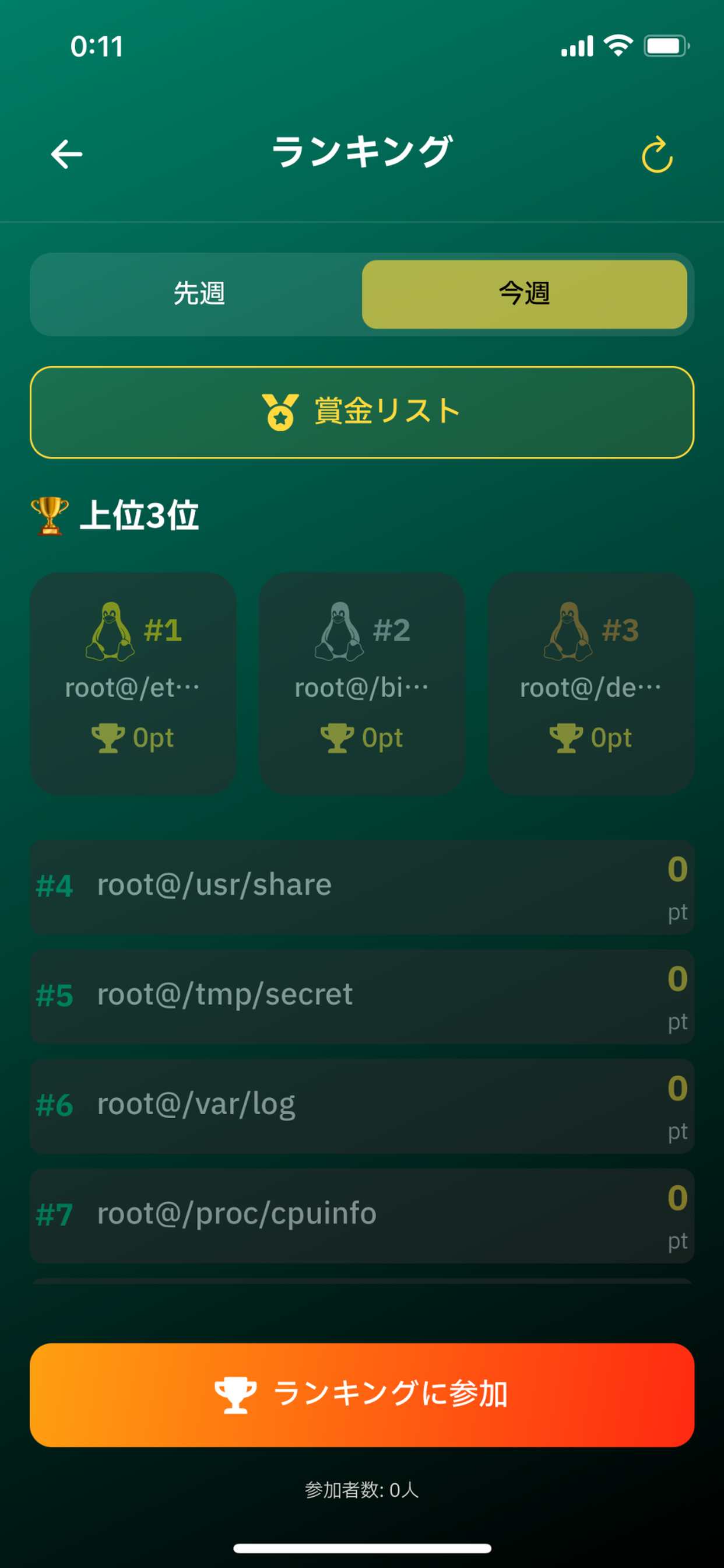This screenshot has height=1568, width=724.
Task: Select the 今週 tab
Action: point(524,294)
